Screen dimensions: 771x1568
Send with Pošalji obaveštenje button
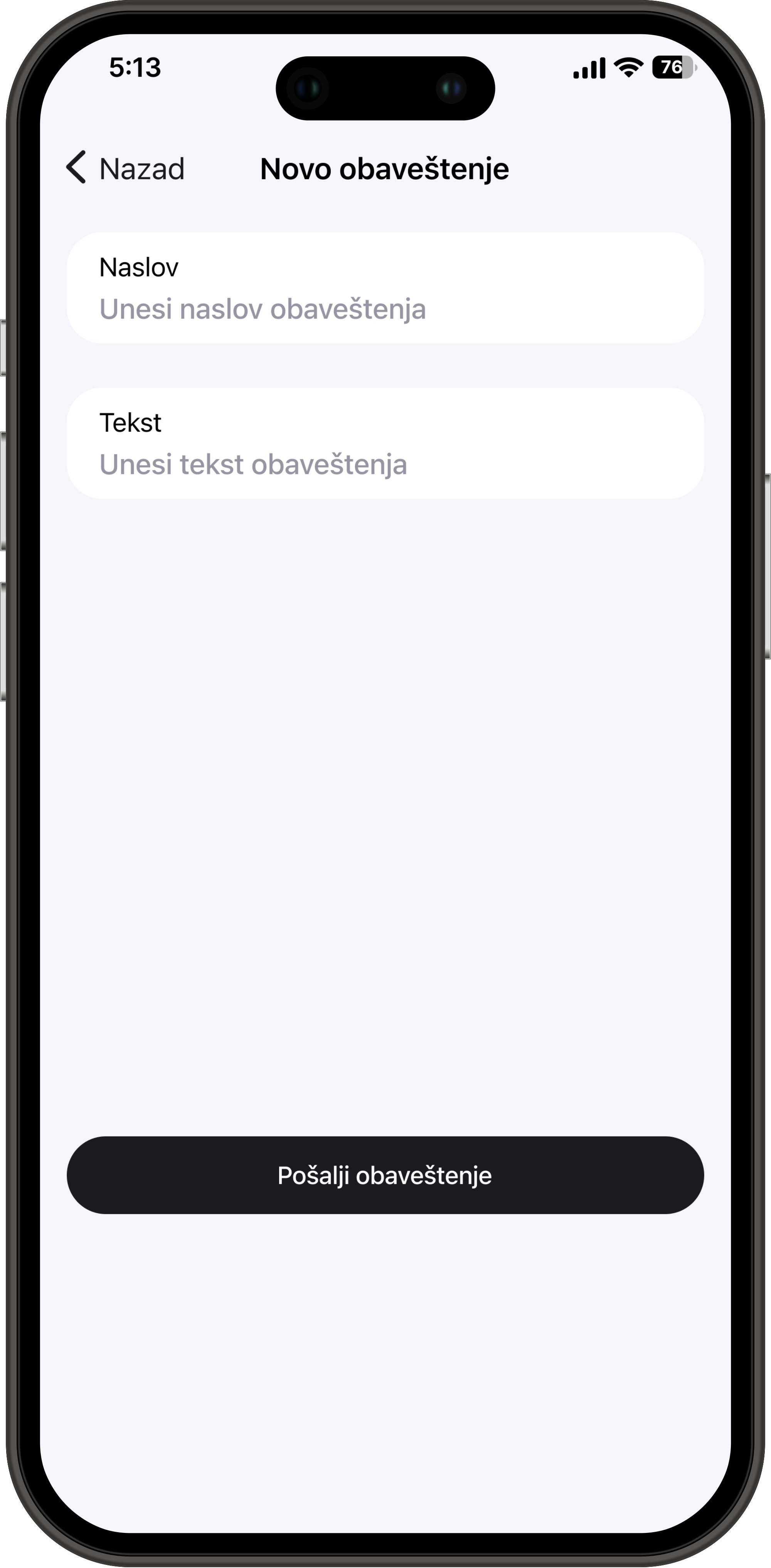coord(385,1175)
